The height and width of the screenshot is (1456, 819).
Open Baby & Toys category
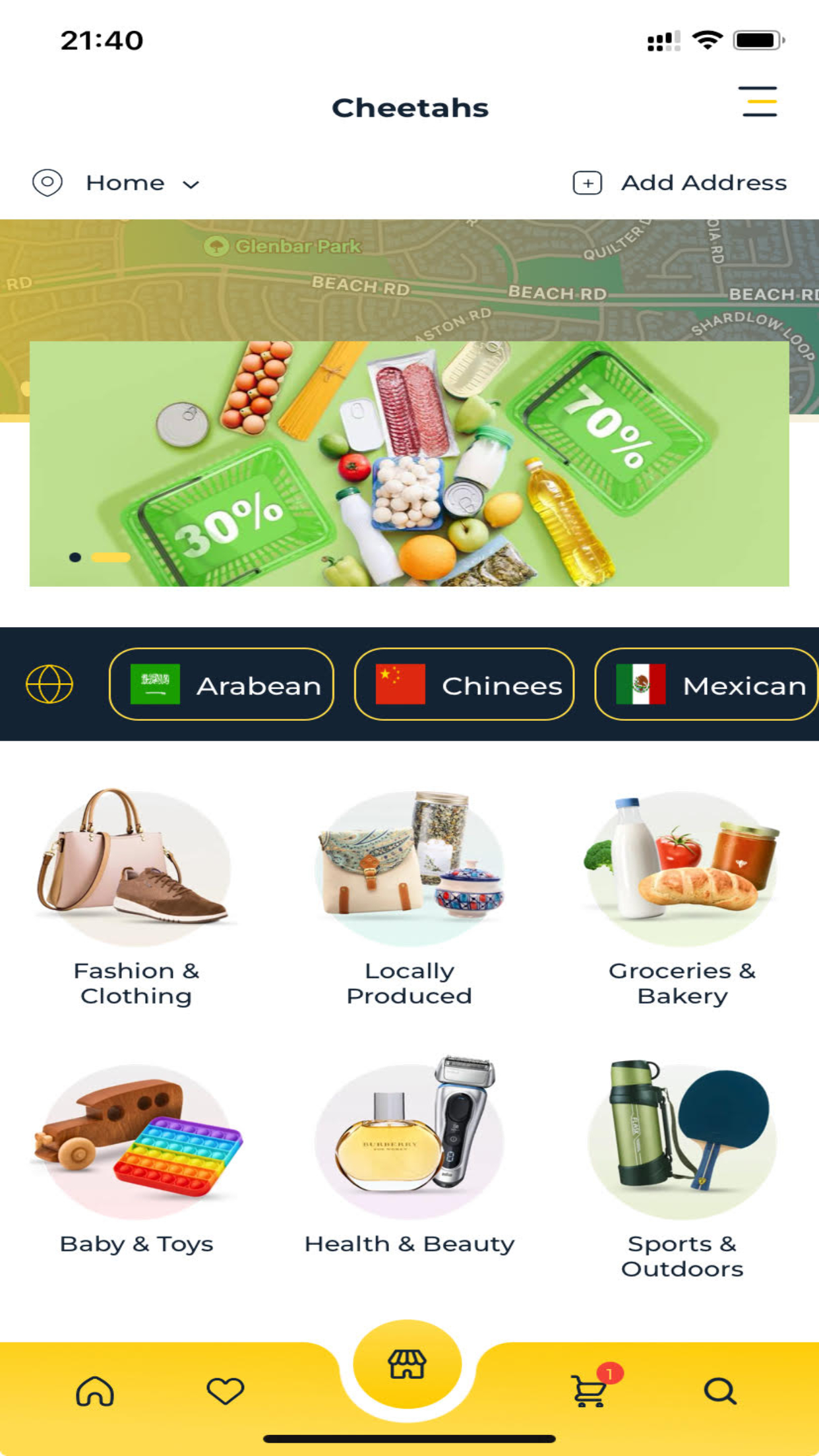click(x=136, y=1161)
